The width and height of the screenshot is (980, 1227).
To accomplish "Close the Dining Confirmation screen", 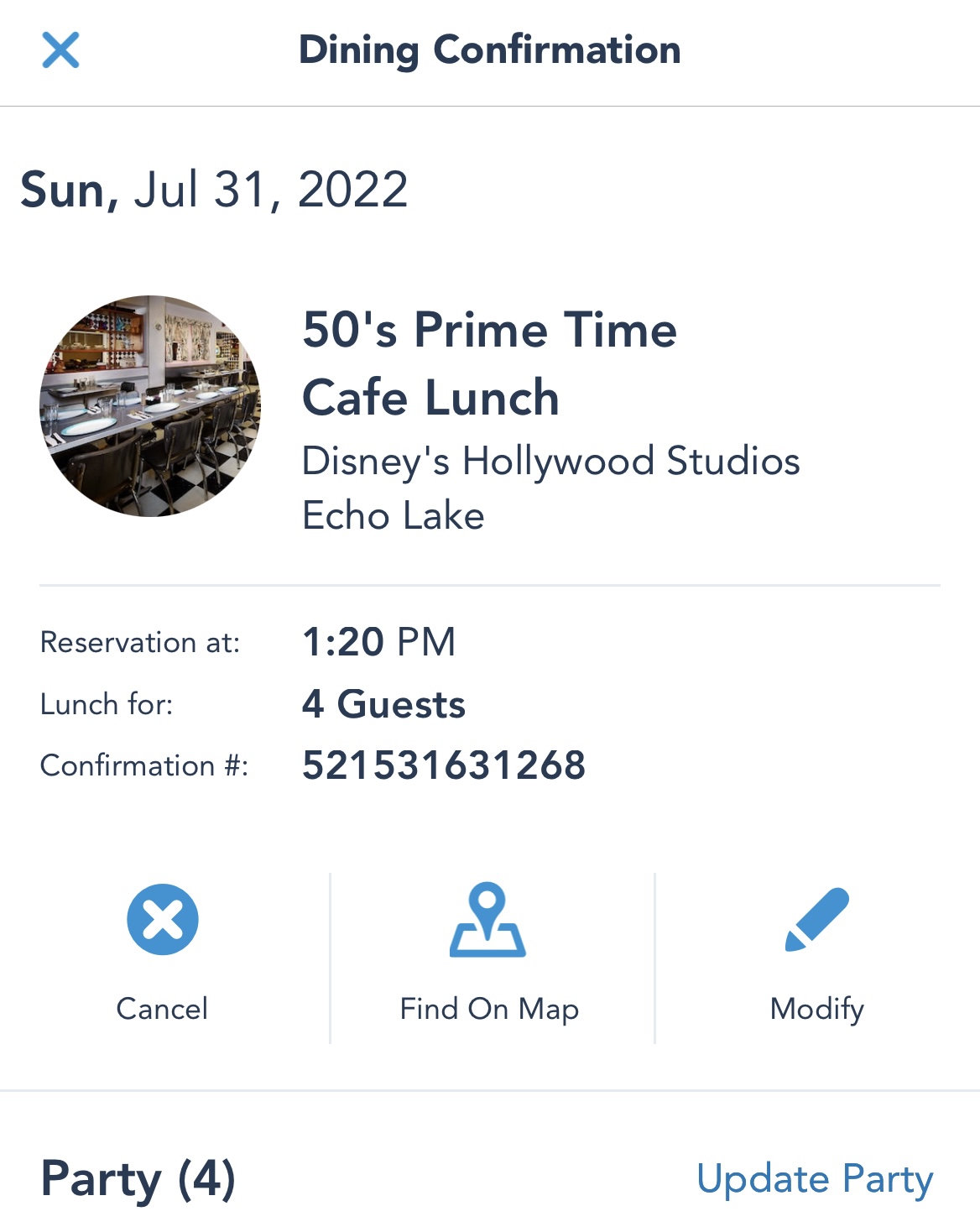I will pos(60,50).
